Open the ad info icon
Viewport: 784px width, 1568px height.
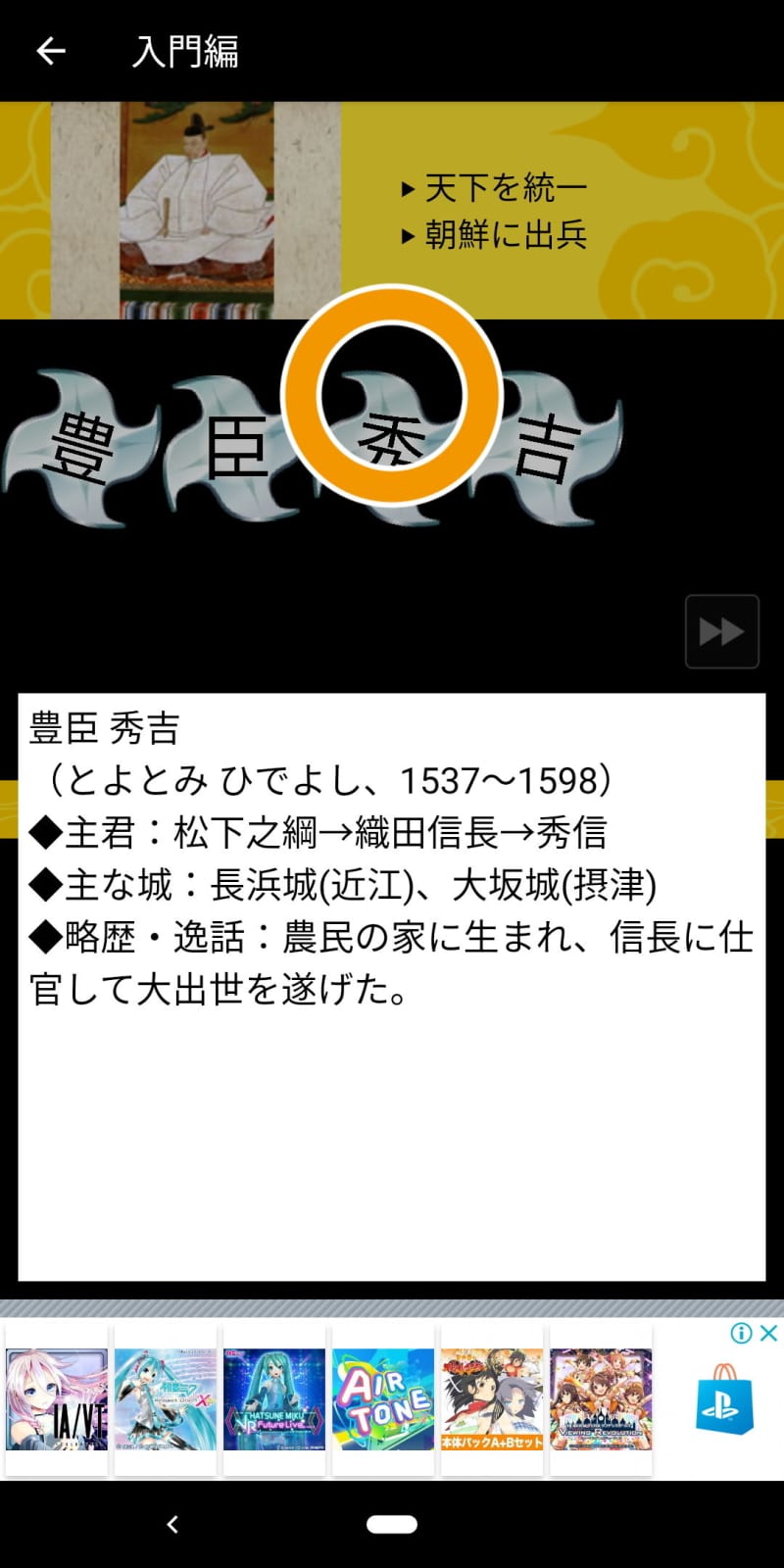coord(742,1333)
